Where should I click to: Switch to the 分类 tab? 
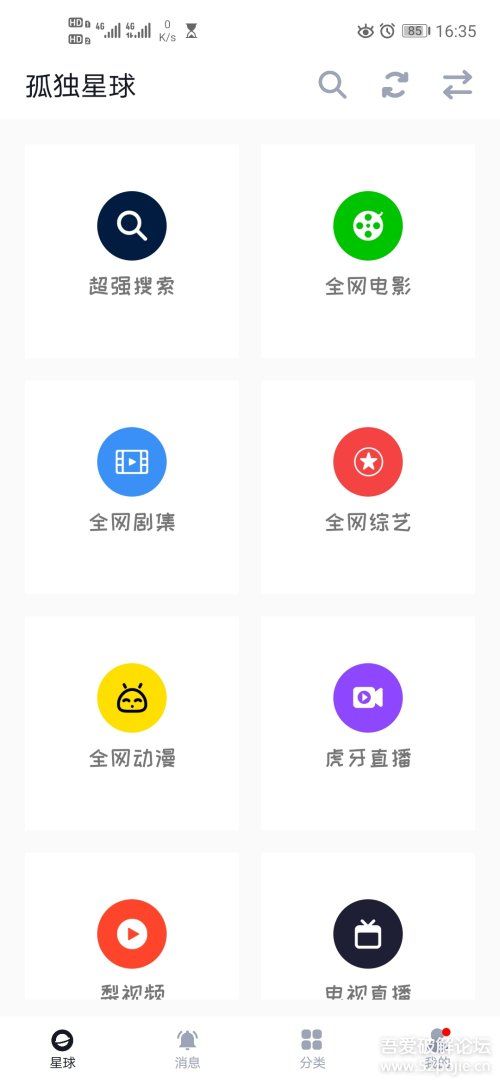(x=312, y=1048)
